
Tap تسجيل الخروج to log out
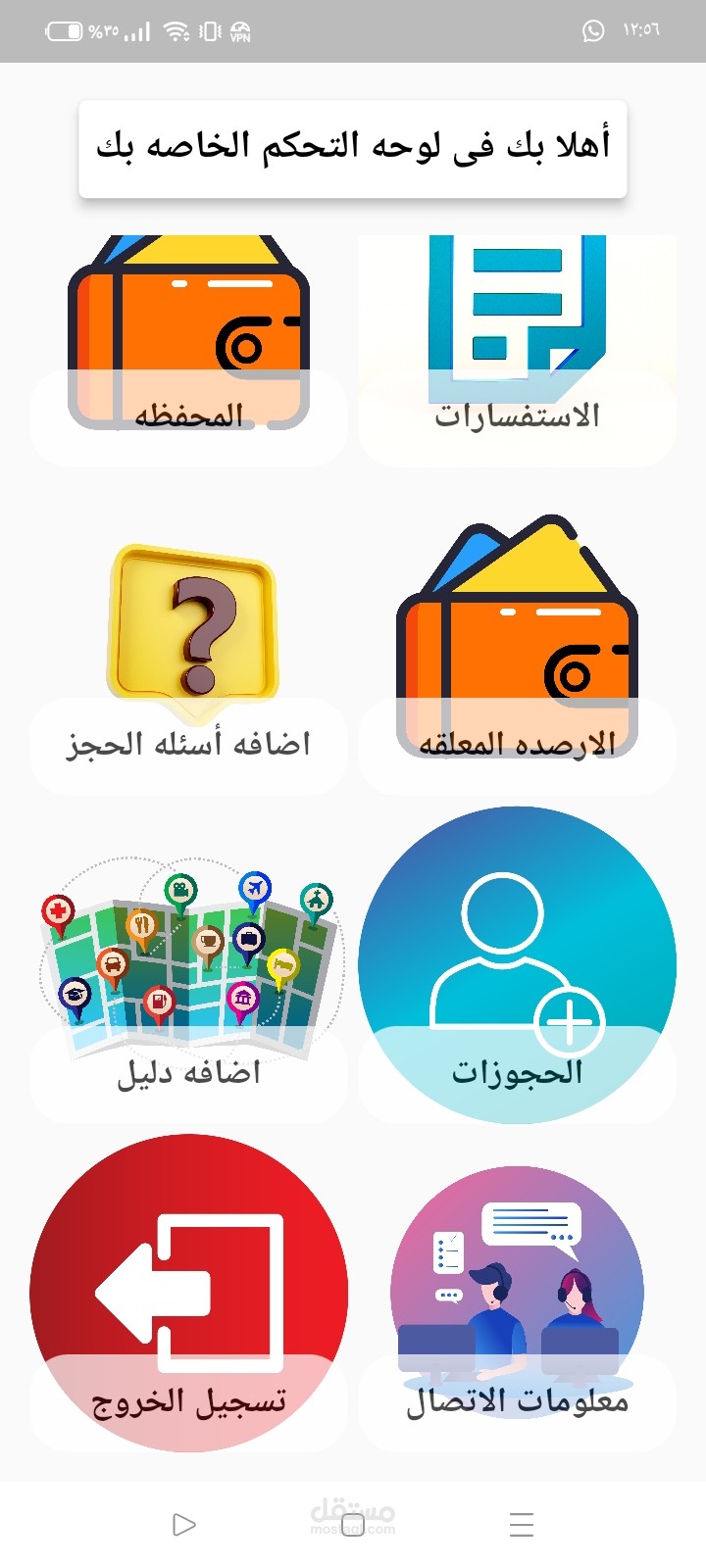[188, 1303]
